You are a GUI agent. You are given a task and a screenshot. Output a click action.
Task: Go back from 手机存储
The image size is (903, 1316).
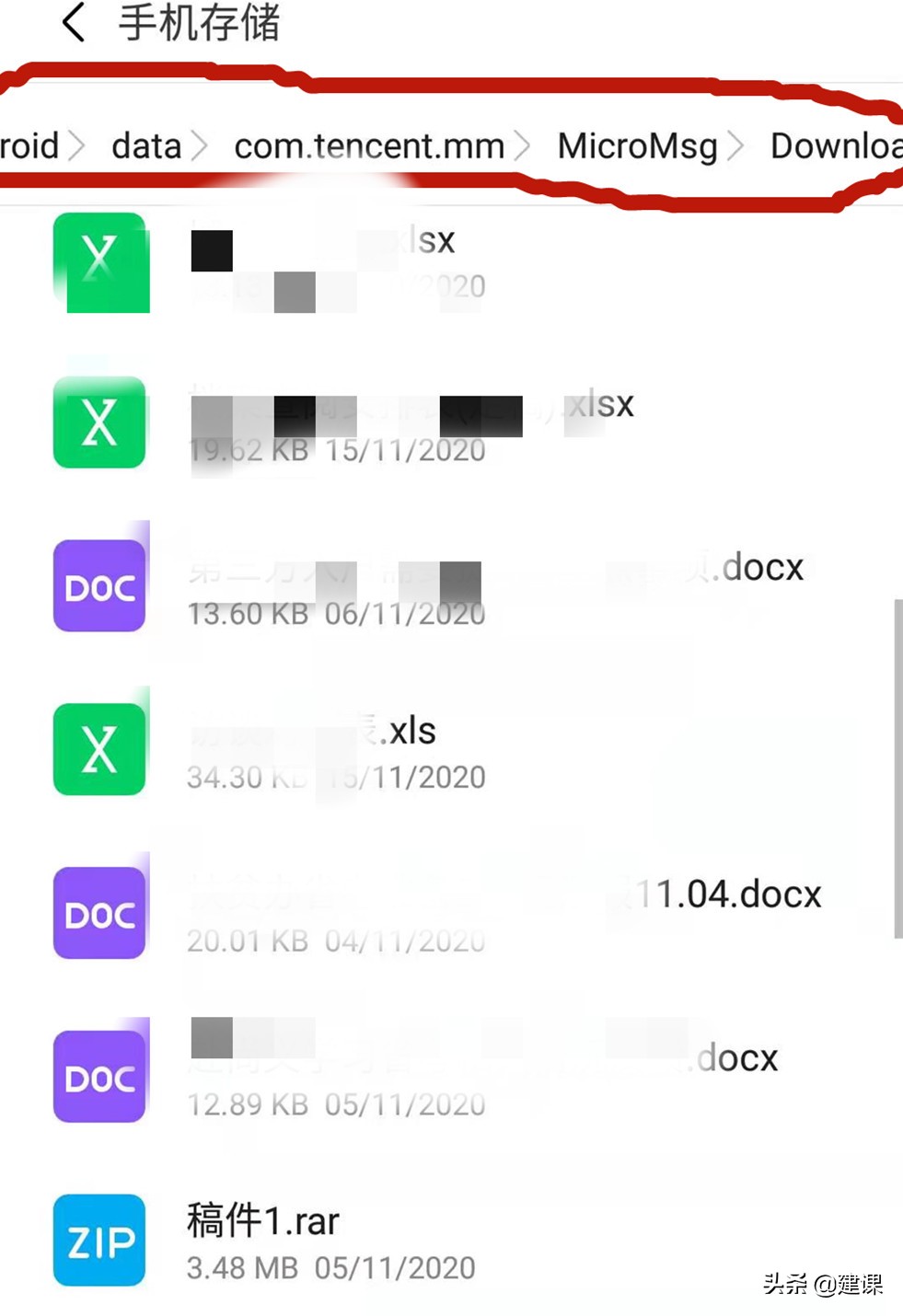tap(74, 22)
